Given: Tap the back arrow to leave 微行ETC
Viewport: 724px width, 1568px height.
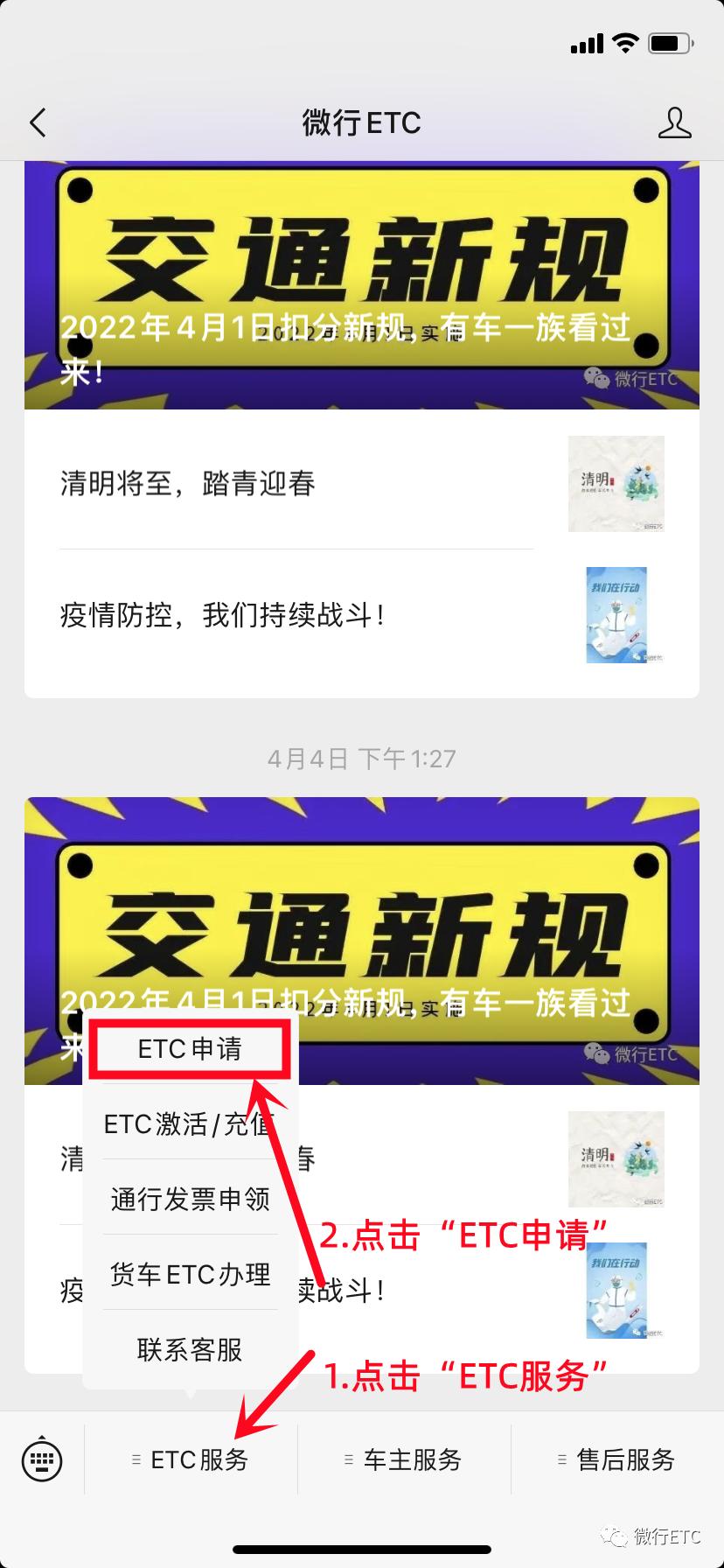Looking at the screenshot, I should pyautogui.click(x=37, y=122).
